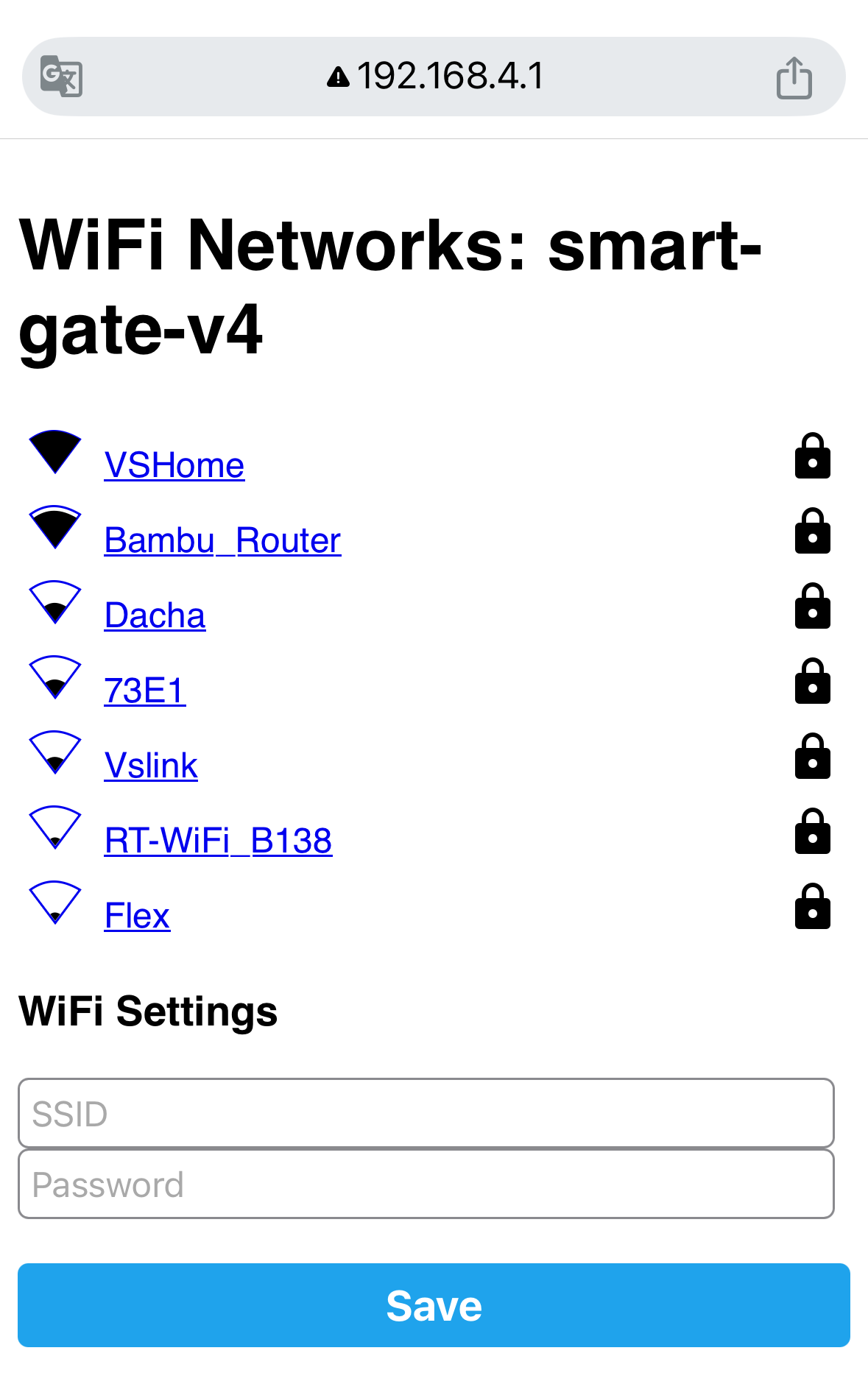Open the page translate icon

61,77
